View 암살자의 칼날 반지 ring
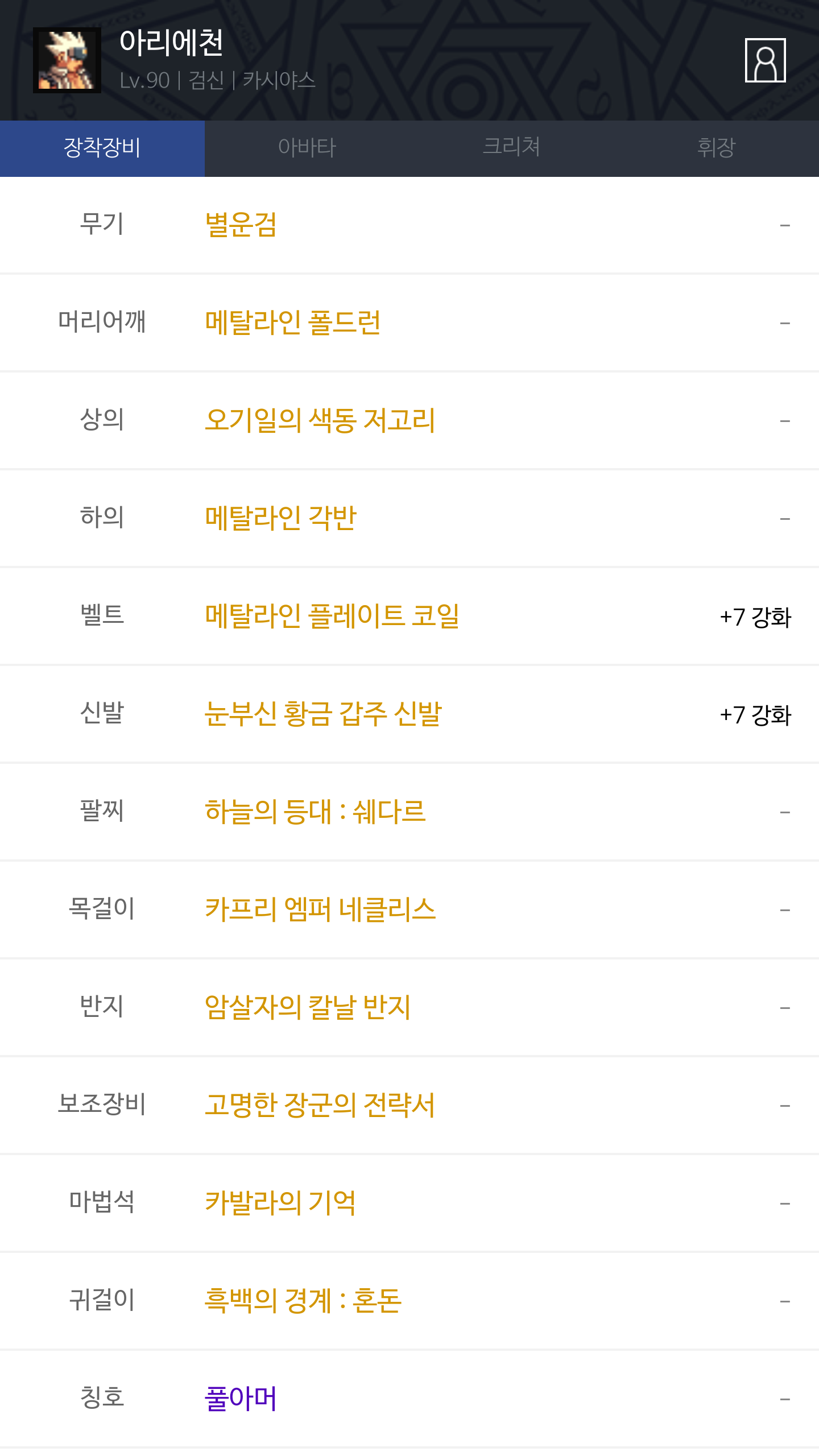 pos(307,1007)
